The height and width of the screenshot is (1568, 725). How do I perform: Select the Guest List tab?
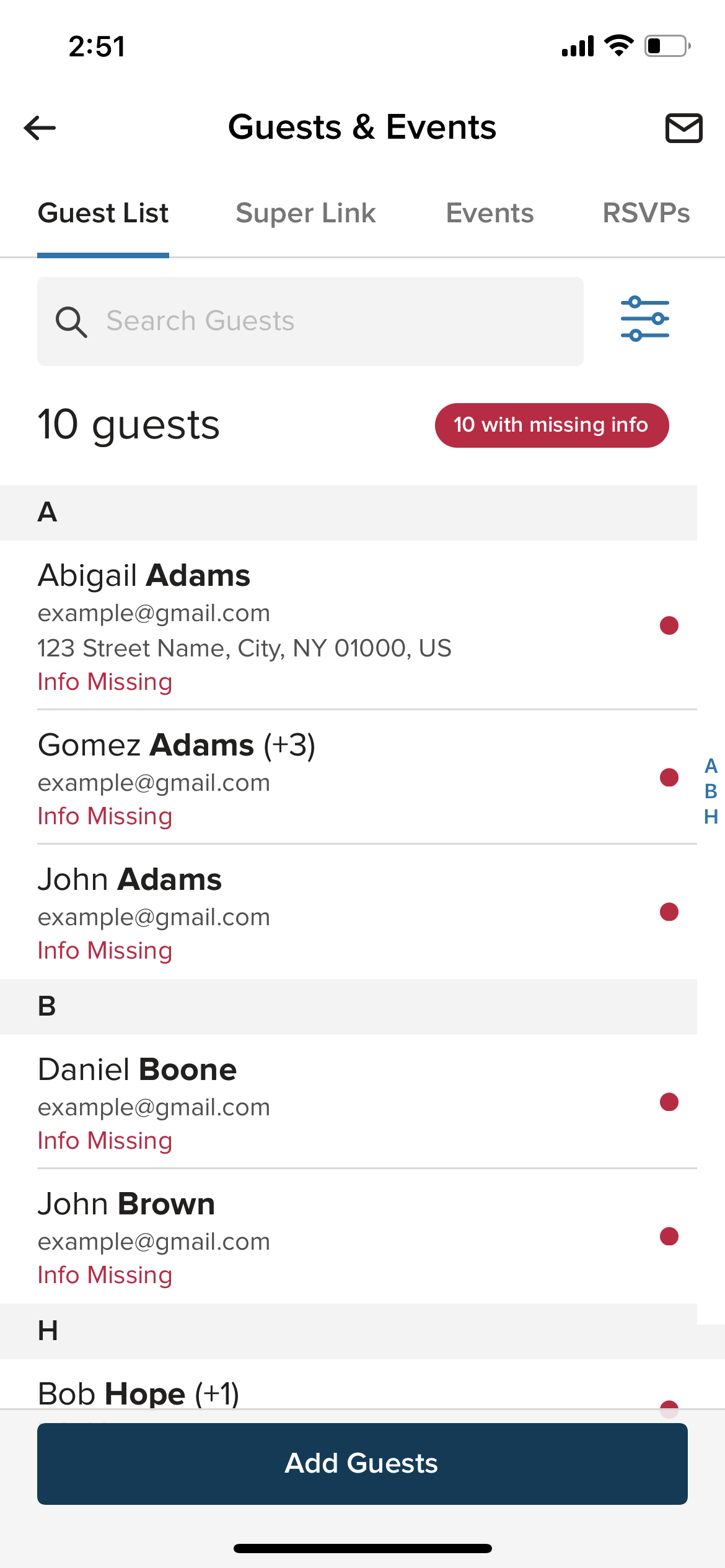tap(103, 214)
